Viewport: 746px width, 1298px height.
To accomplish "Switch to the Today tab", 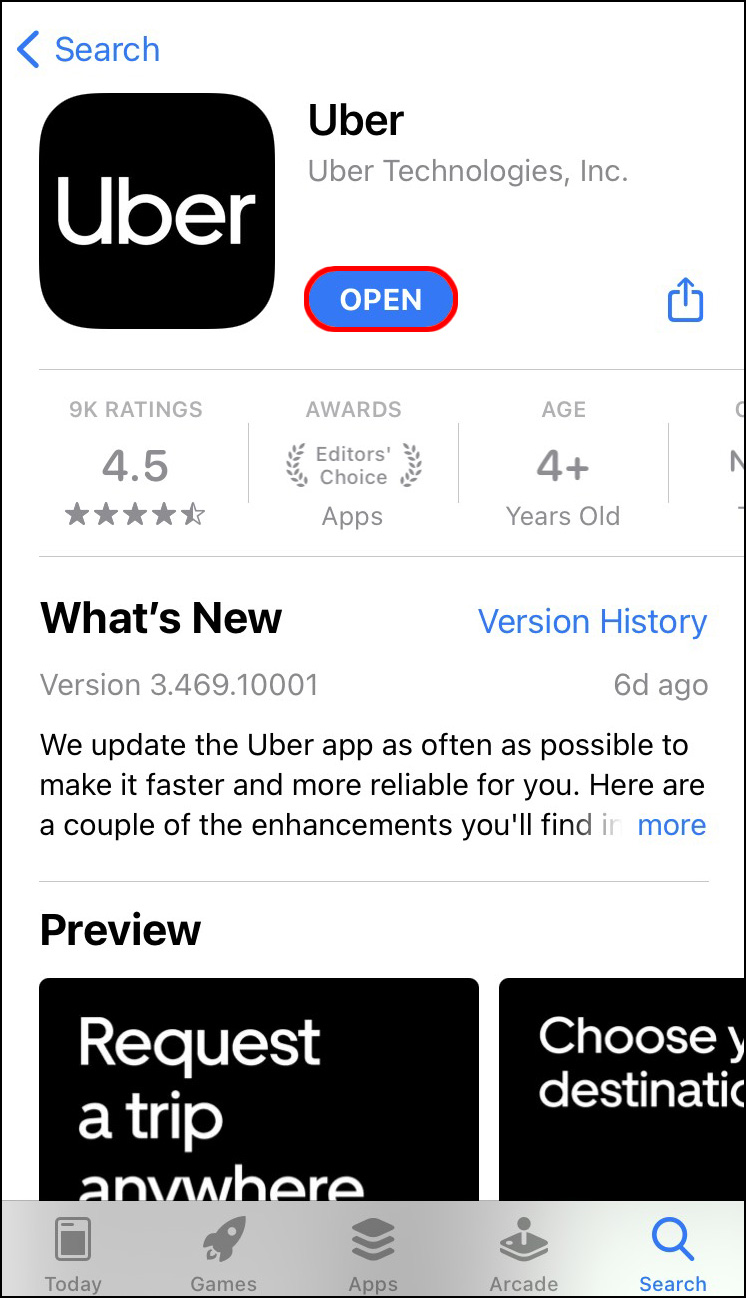I will tap(73, 1254).
